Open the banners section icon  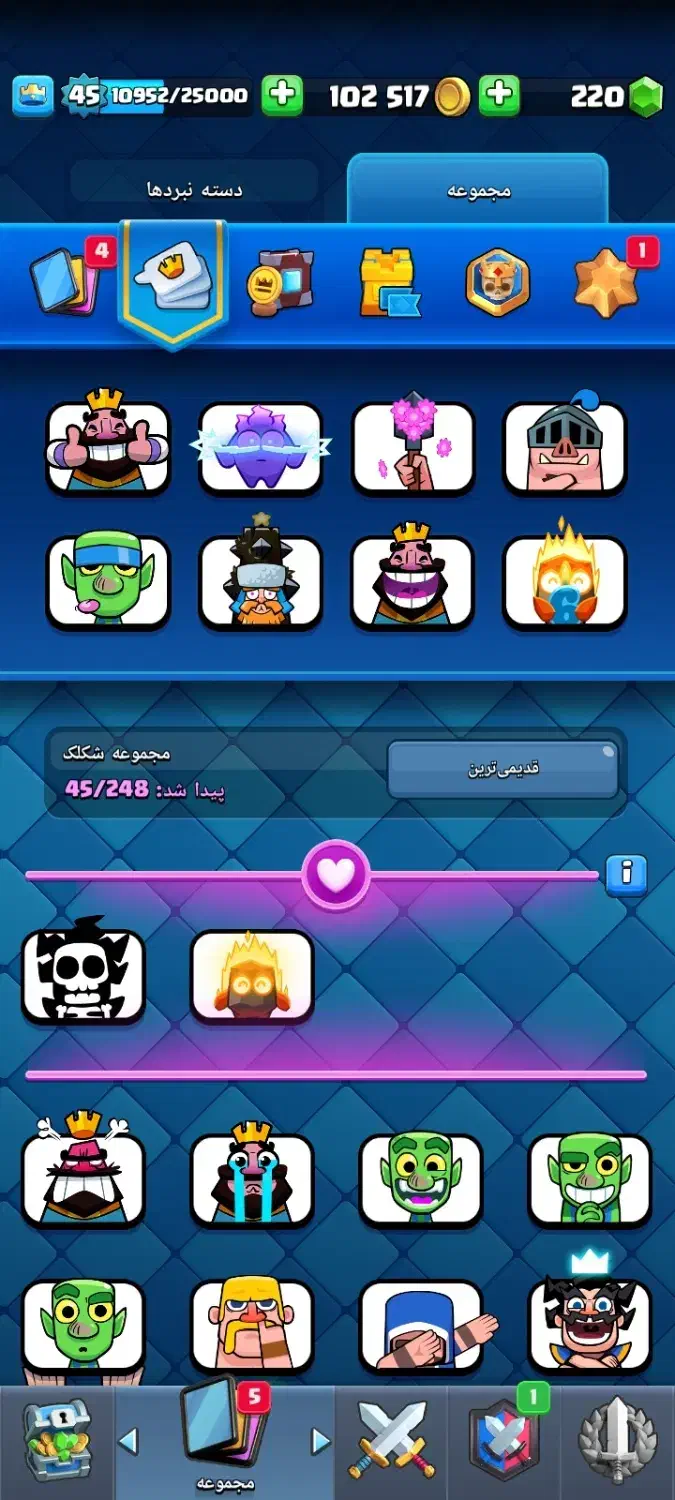(x=498, y=282)
